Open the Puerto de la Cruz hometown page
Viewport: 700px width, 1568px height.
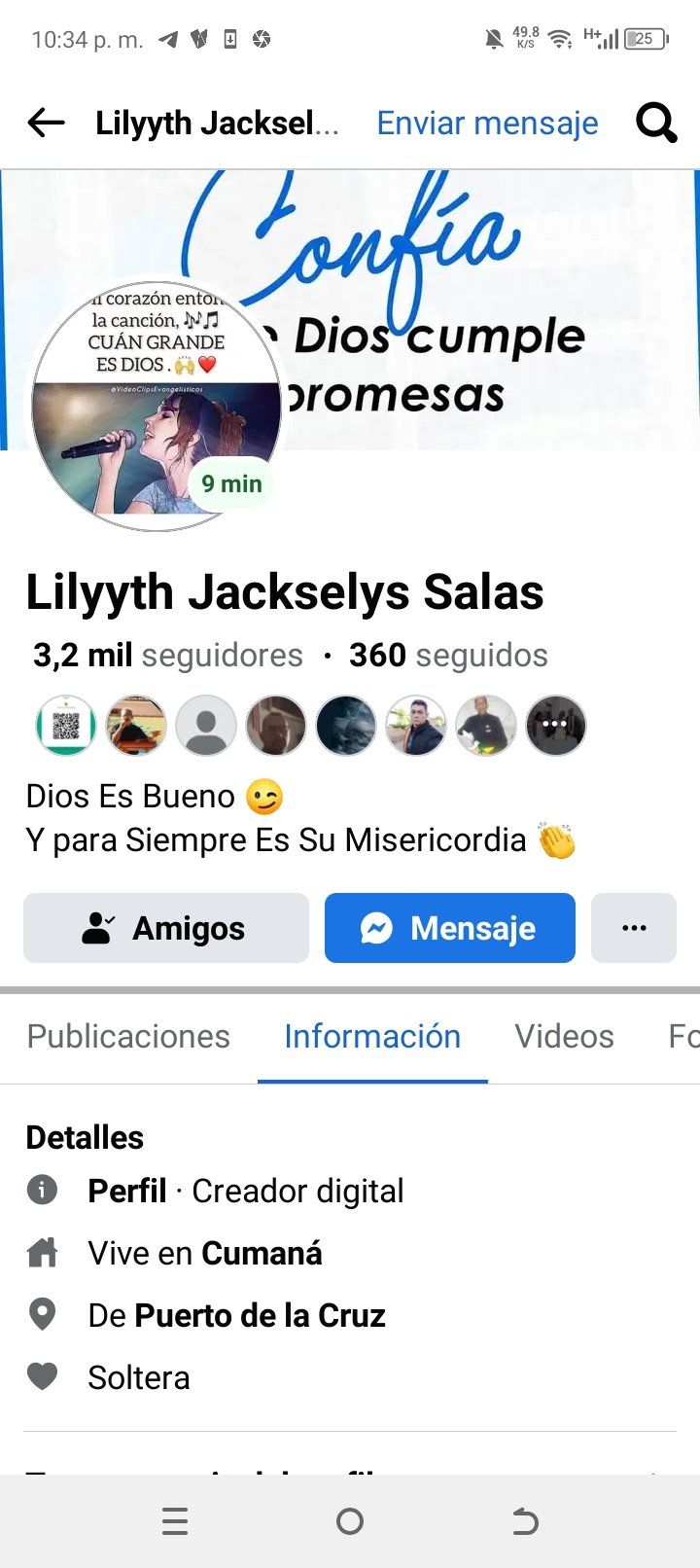coord(260,1315)
